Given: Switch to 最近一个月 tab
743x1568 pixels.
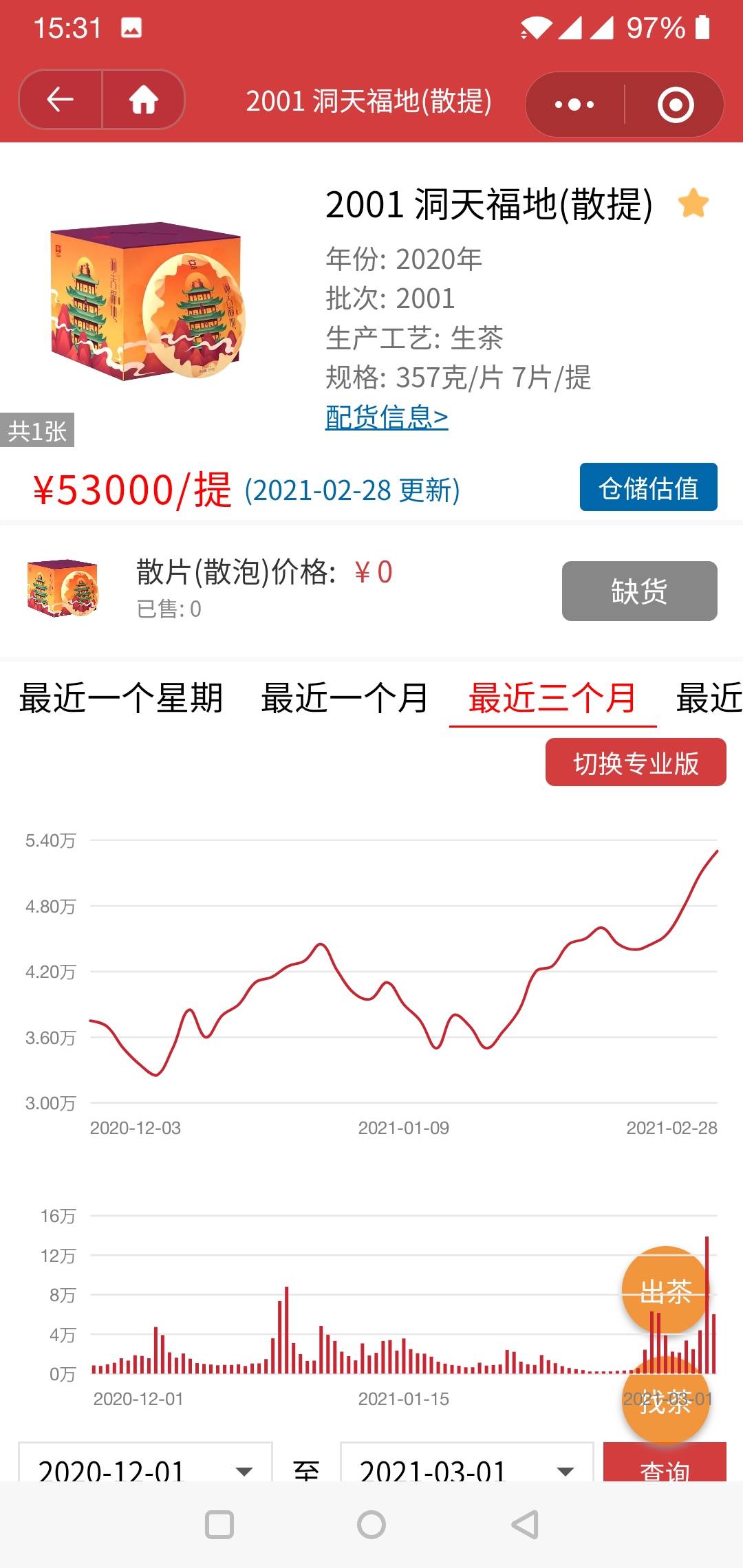Looking at the screenshot, I should 345,698.
